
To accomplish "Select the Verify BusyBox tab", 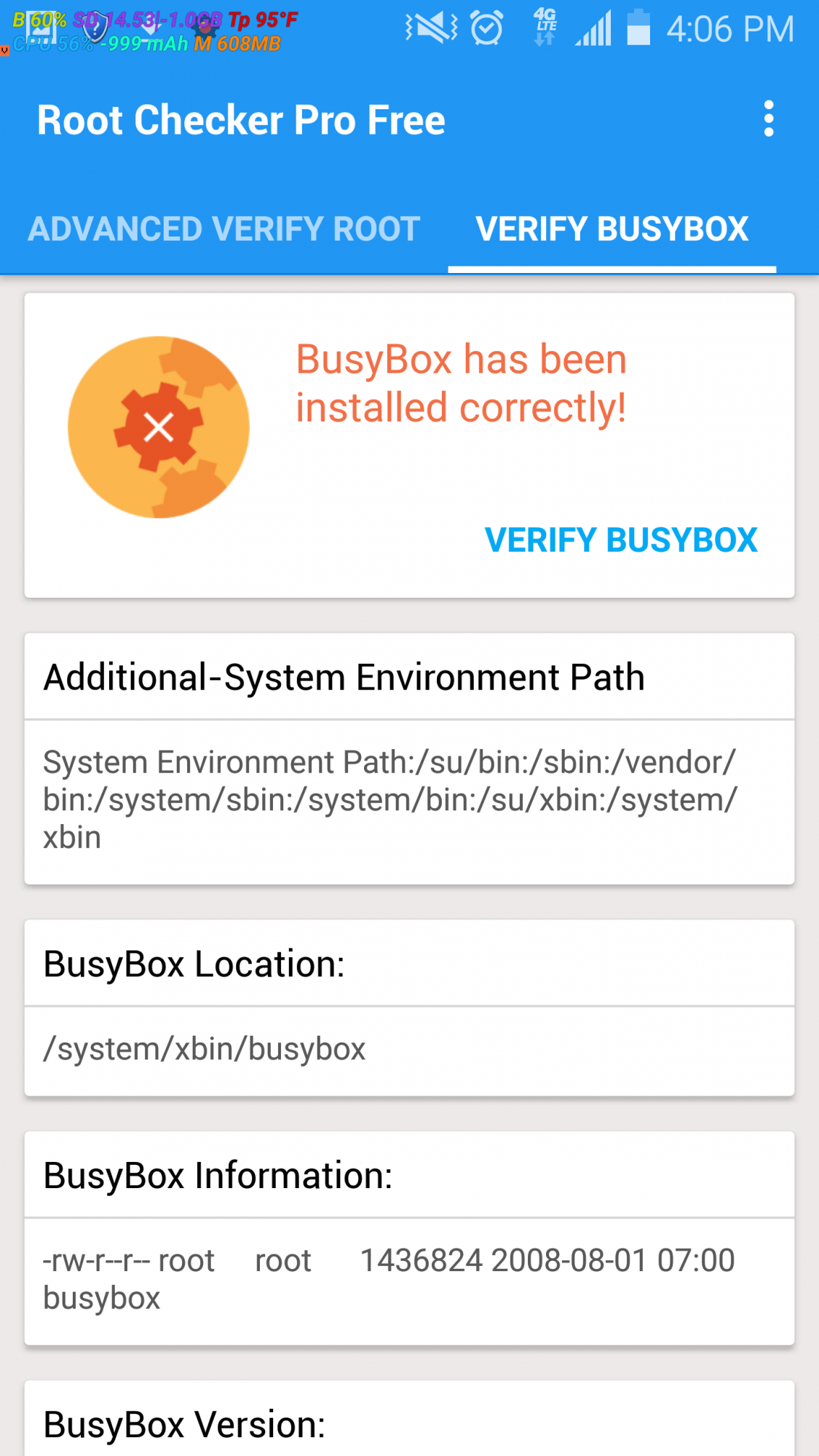I will click(612, 229).
